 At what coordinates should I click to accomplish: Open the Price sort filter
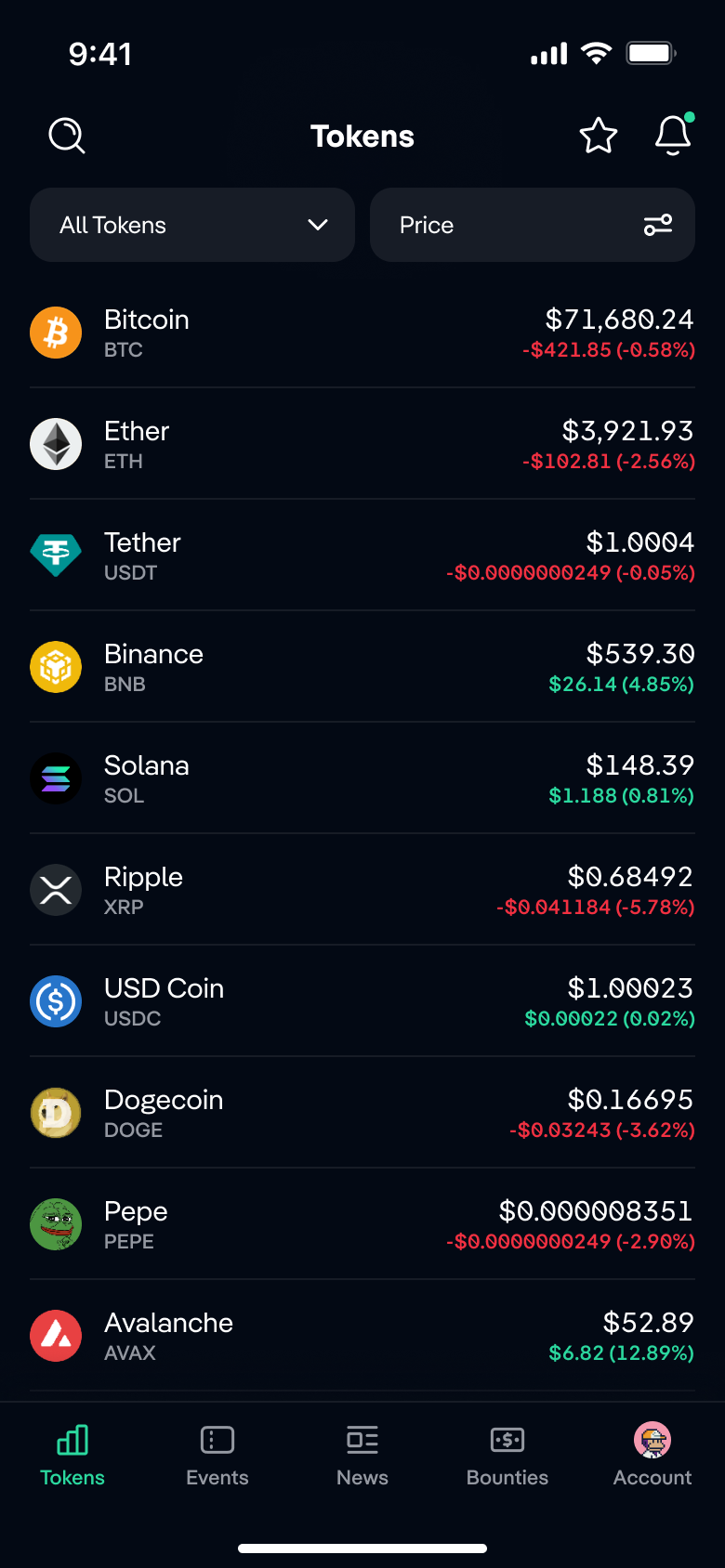click(533, 225)
